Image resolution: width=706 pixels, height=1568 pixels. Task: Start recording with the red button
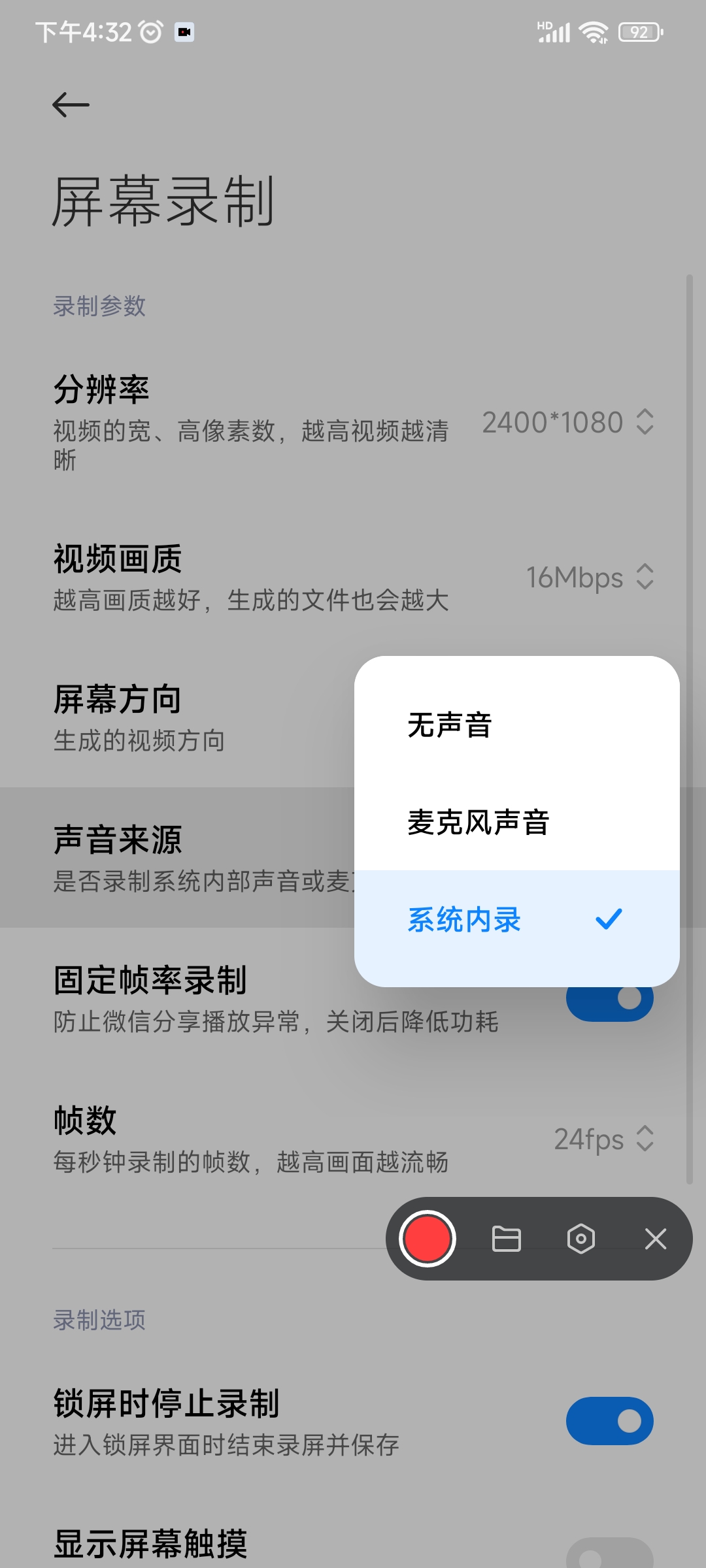pyautogui.click(x=428, y=1239)
